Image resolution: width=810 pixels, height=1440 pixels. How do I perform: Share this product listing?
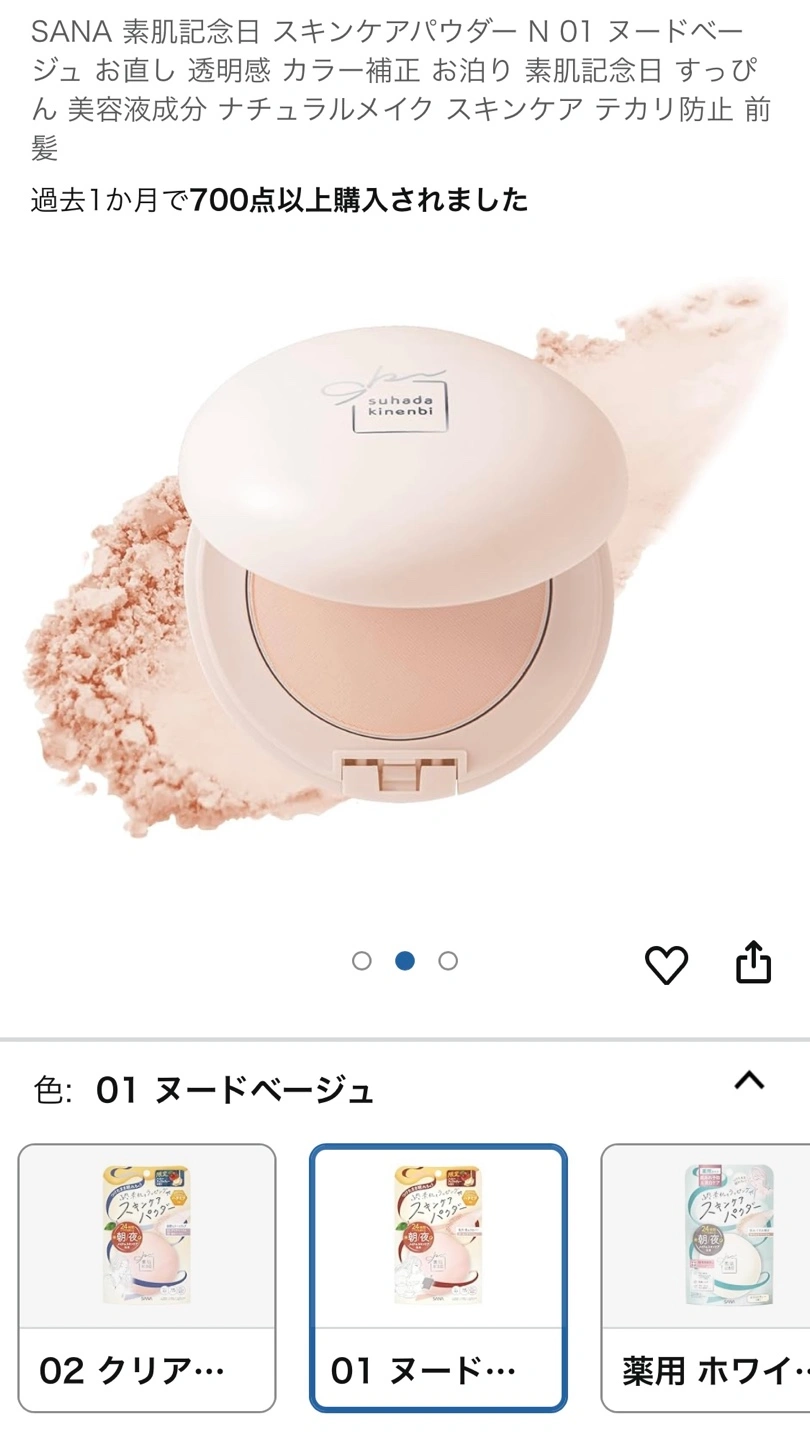753,962
